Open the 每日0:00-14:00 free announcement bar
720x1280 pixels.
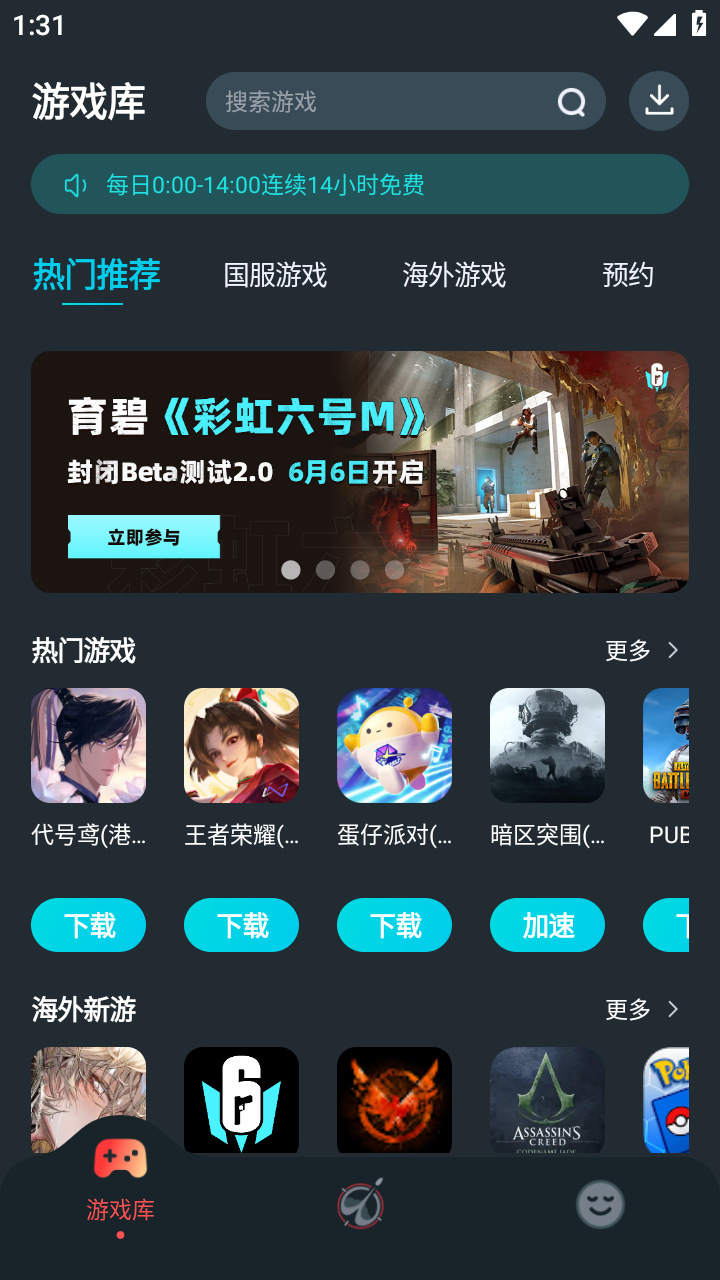tap(360, 184)
